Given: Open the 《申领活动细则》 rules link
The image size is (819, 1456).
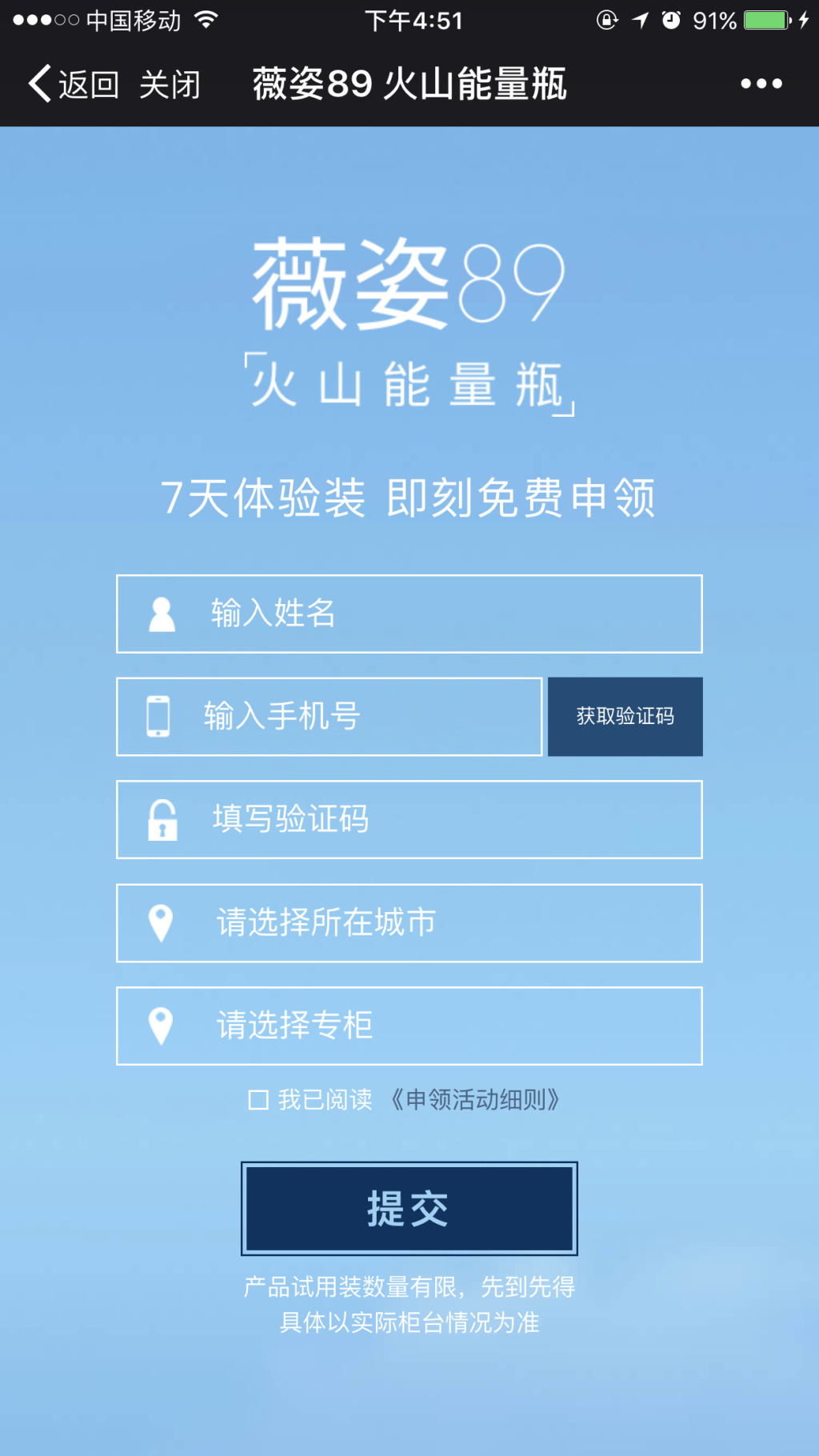Looking at the screenshot, I should pos(475,1100).
